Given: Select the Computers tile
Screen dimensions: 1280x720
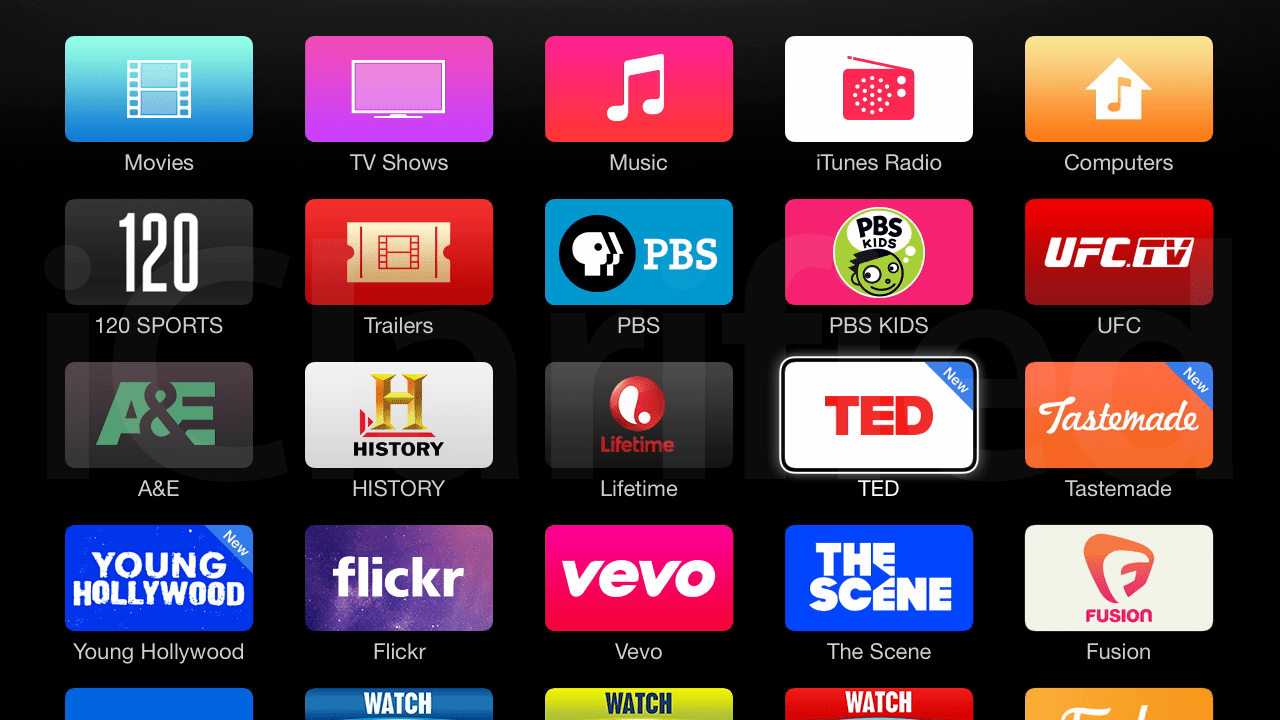Looking at the screenshot, I should [x=1119, y=89].
